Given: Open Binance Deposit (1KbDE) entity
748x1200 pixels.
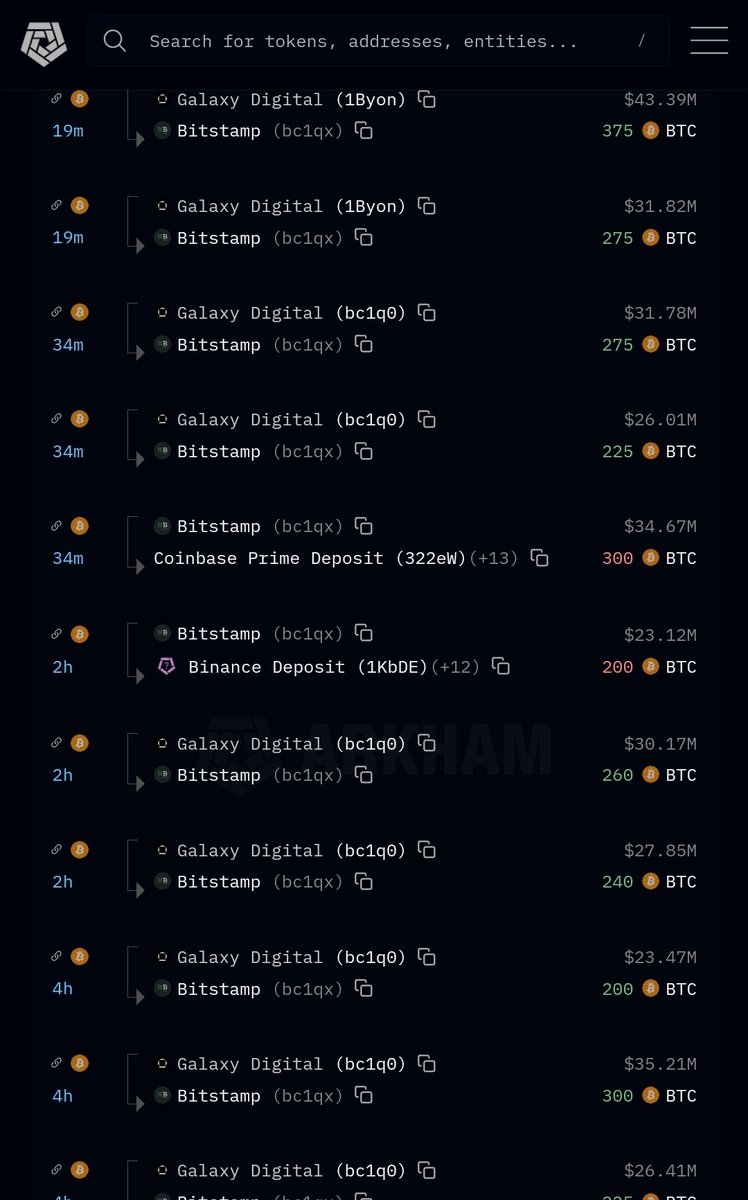Looking at the screenshot, I should point(308,667).
